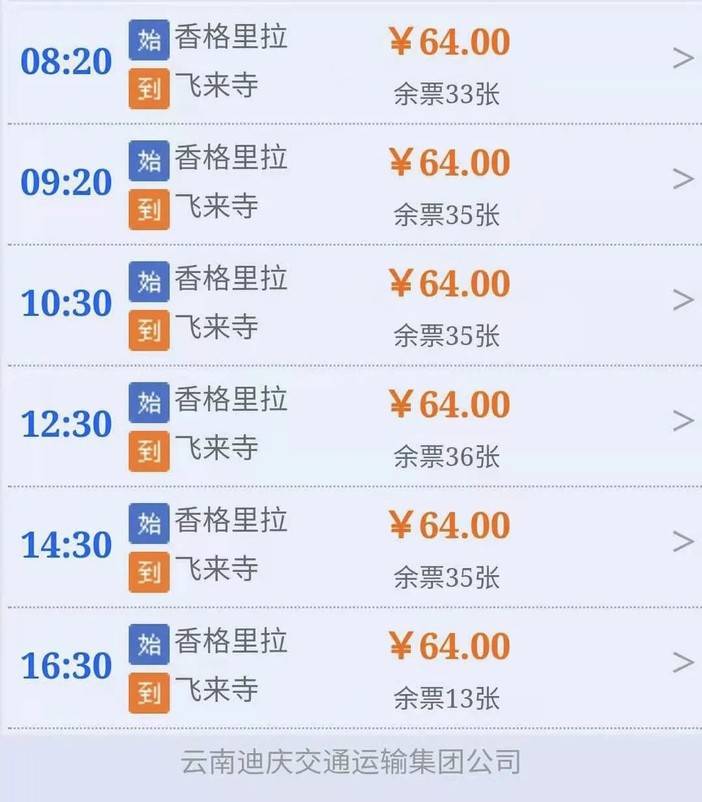Screen dimensions: 702x802
Task: Open the 16:30 departure with 13 tickets left
Action: [351, 667]
